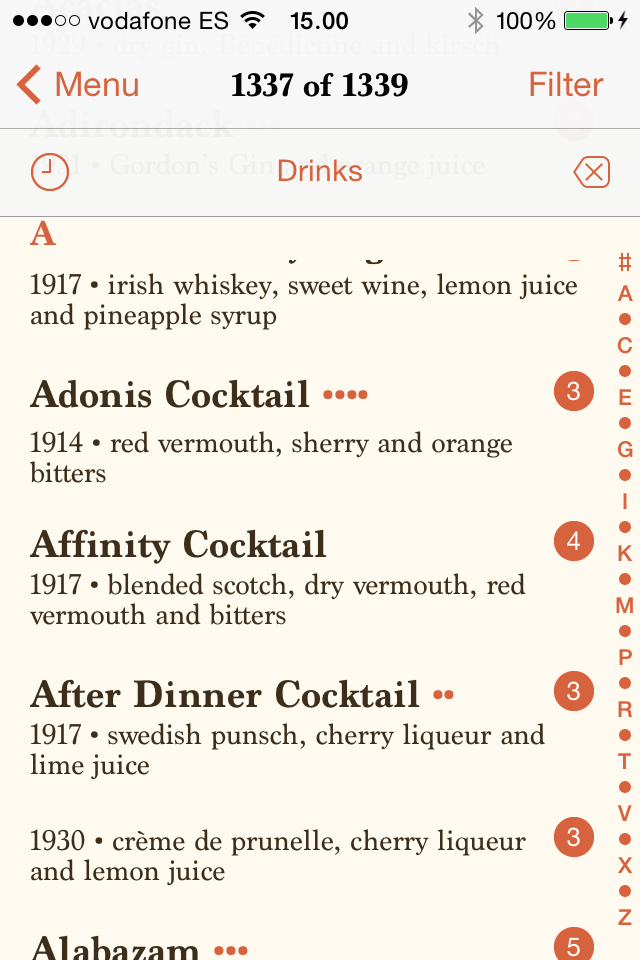The image size is (640, 960).
Task: Jump to letter M in index
Action: (x=625, y=605)
